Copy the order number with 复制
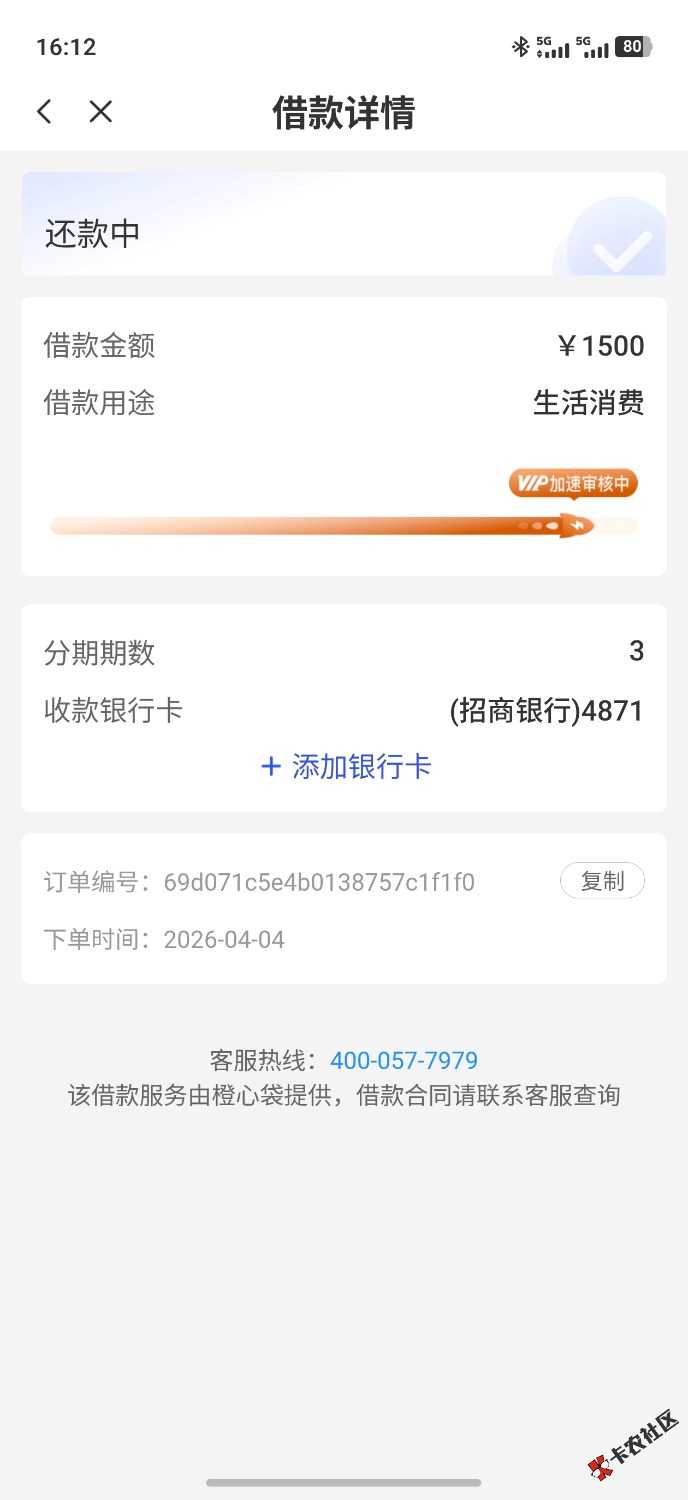The image size is (688, 1500). click(x=602, y=881)
